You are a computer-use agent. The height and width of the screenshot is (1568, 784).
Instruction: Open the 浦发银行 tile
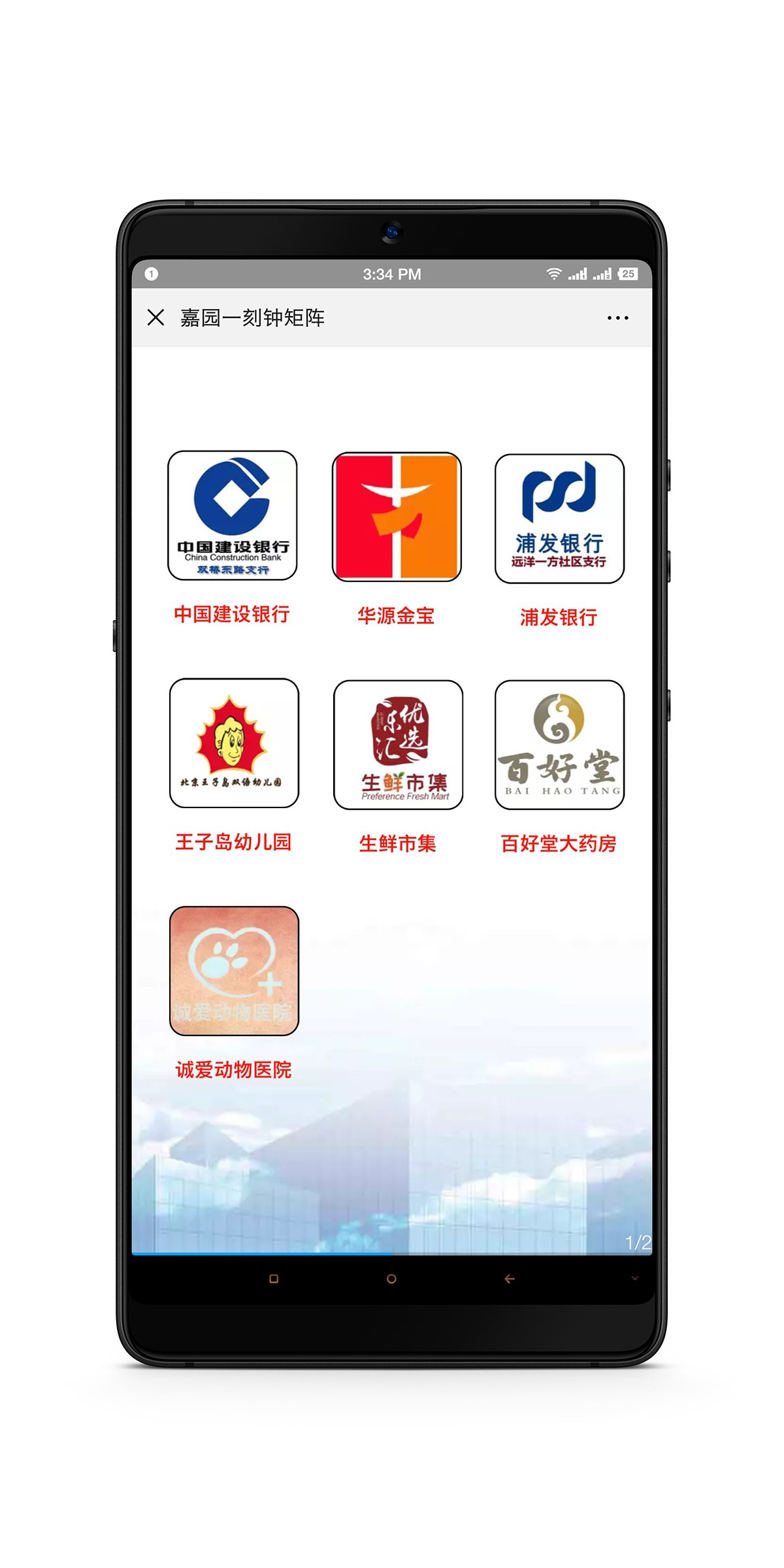pos(559,518)
